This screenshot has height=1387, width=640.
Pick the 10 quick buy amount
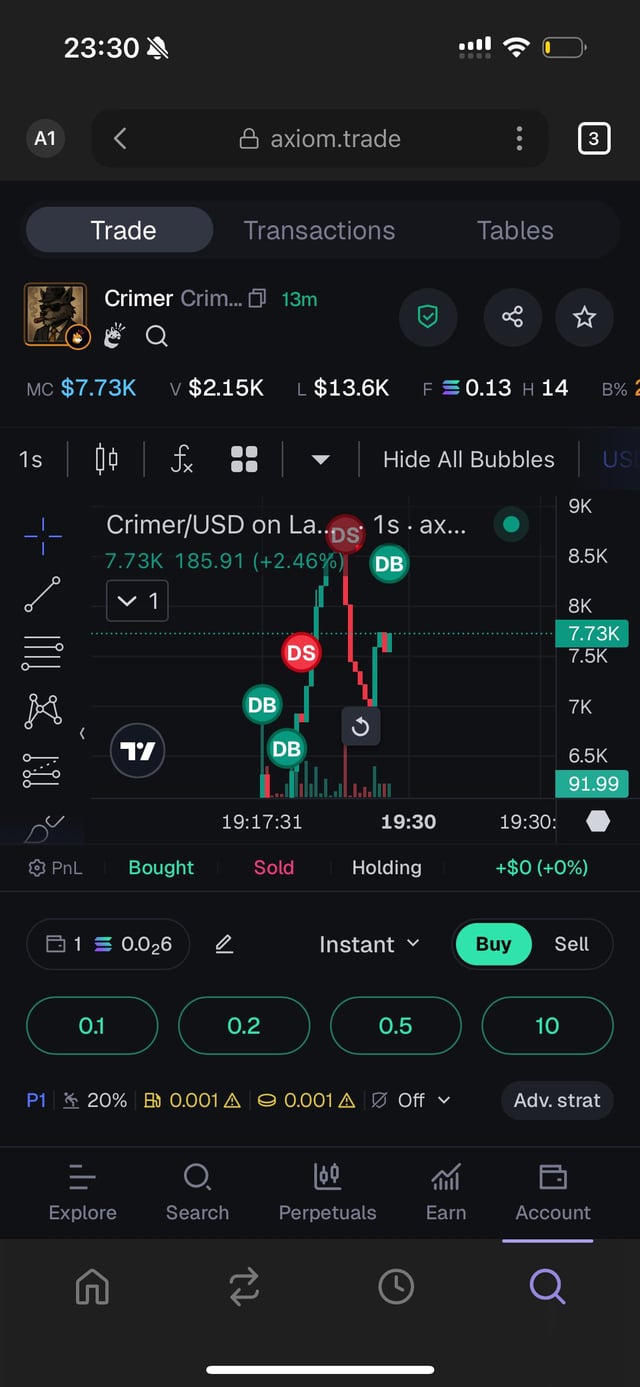(547, 1026)
